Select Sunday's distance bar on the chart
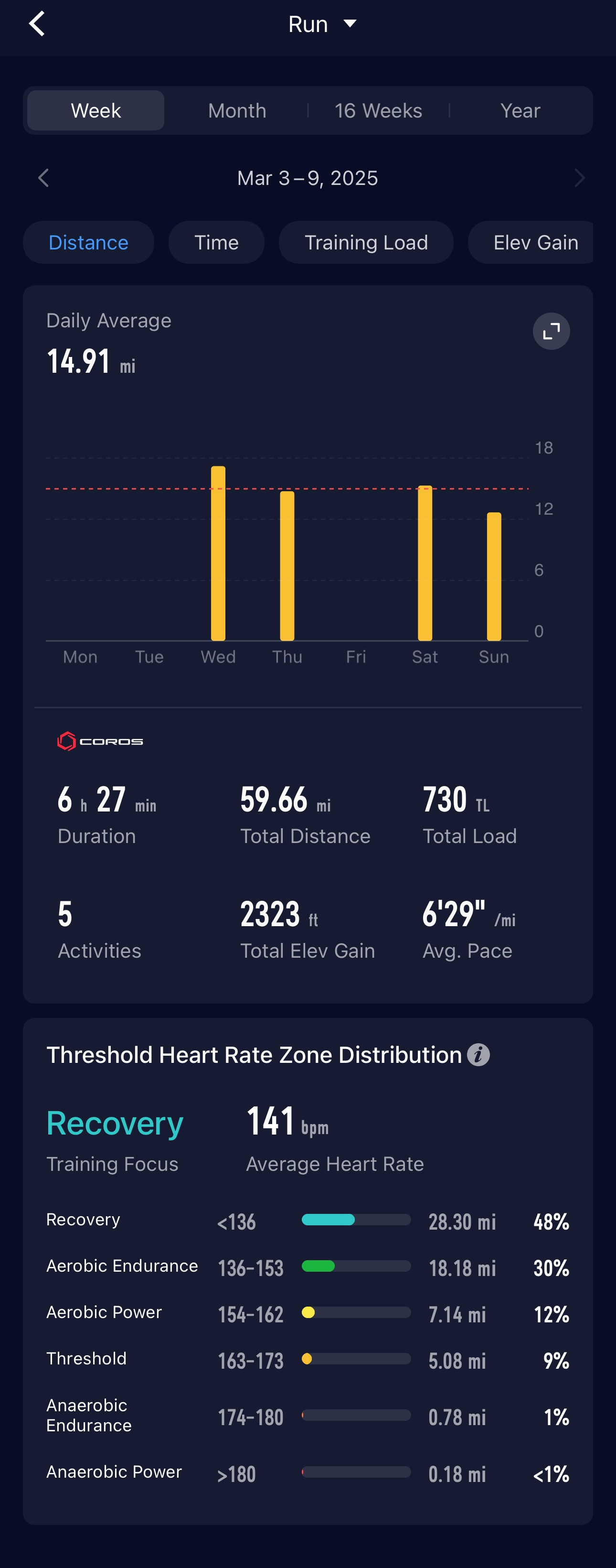 click(494, 575)
